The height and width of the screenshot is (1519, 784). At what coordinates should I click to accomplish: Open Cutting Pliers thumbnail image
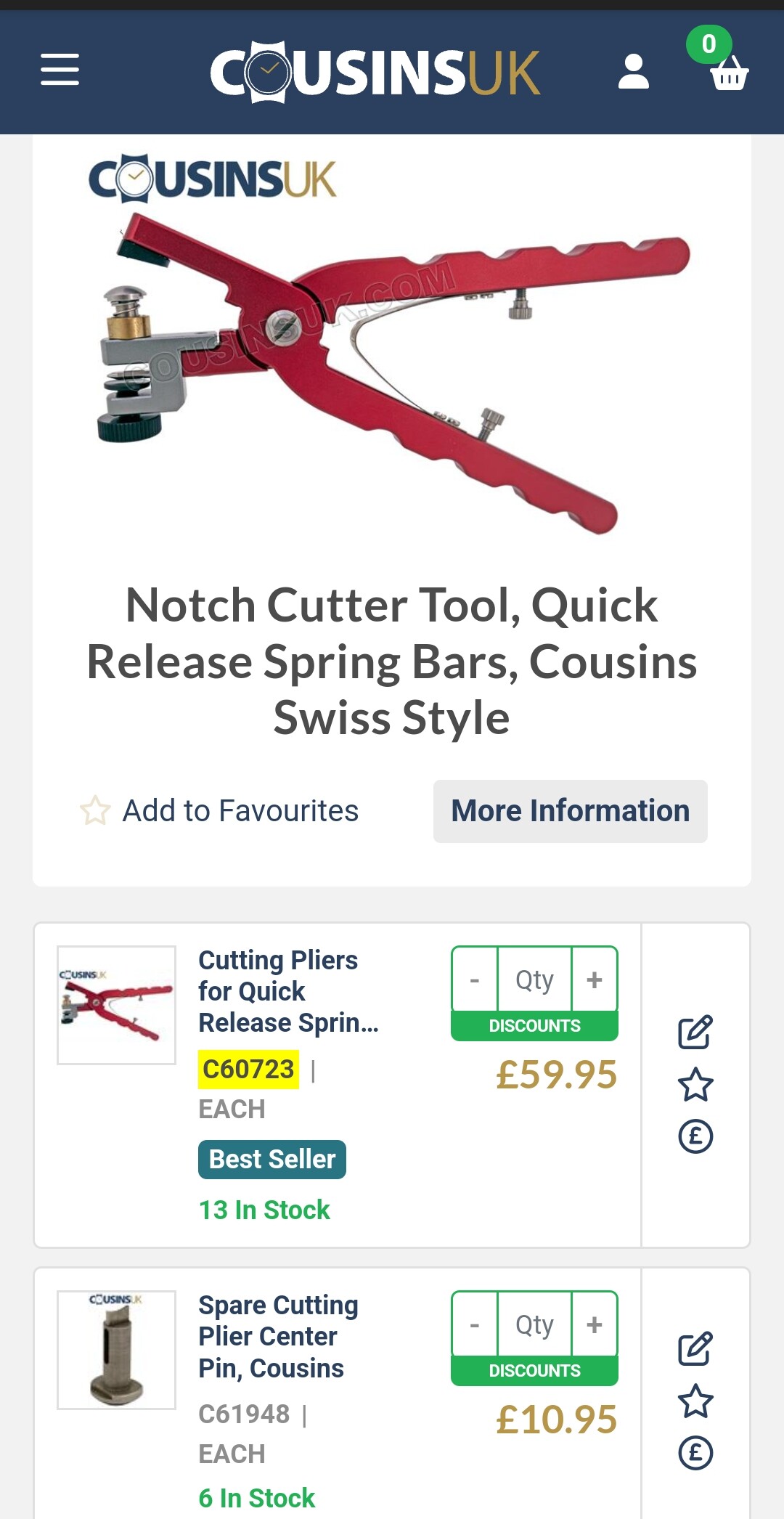[x=117, y=1005]
